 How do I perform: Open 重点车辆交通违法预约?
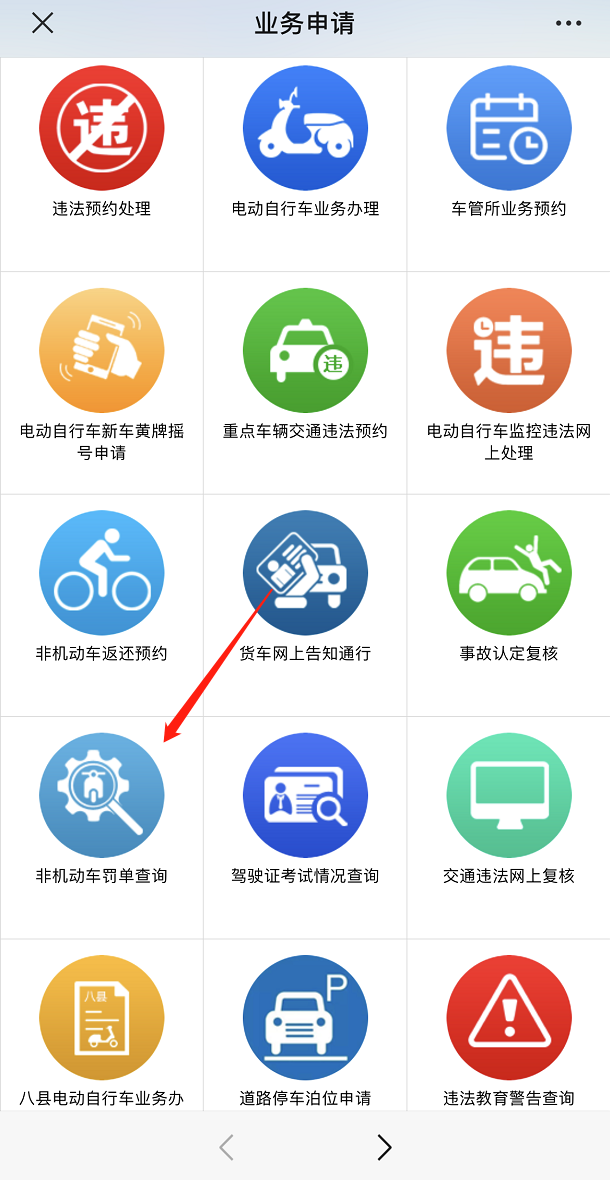305,351
